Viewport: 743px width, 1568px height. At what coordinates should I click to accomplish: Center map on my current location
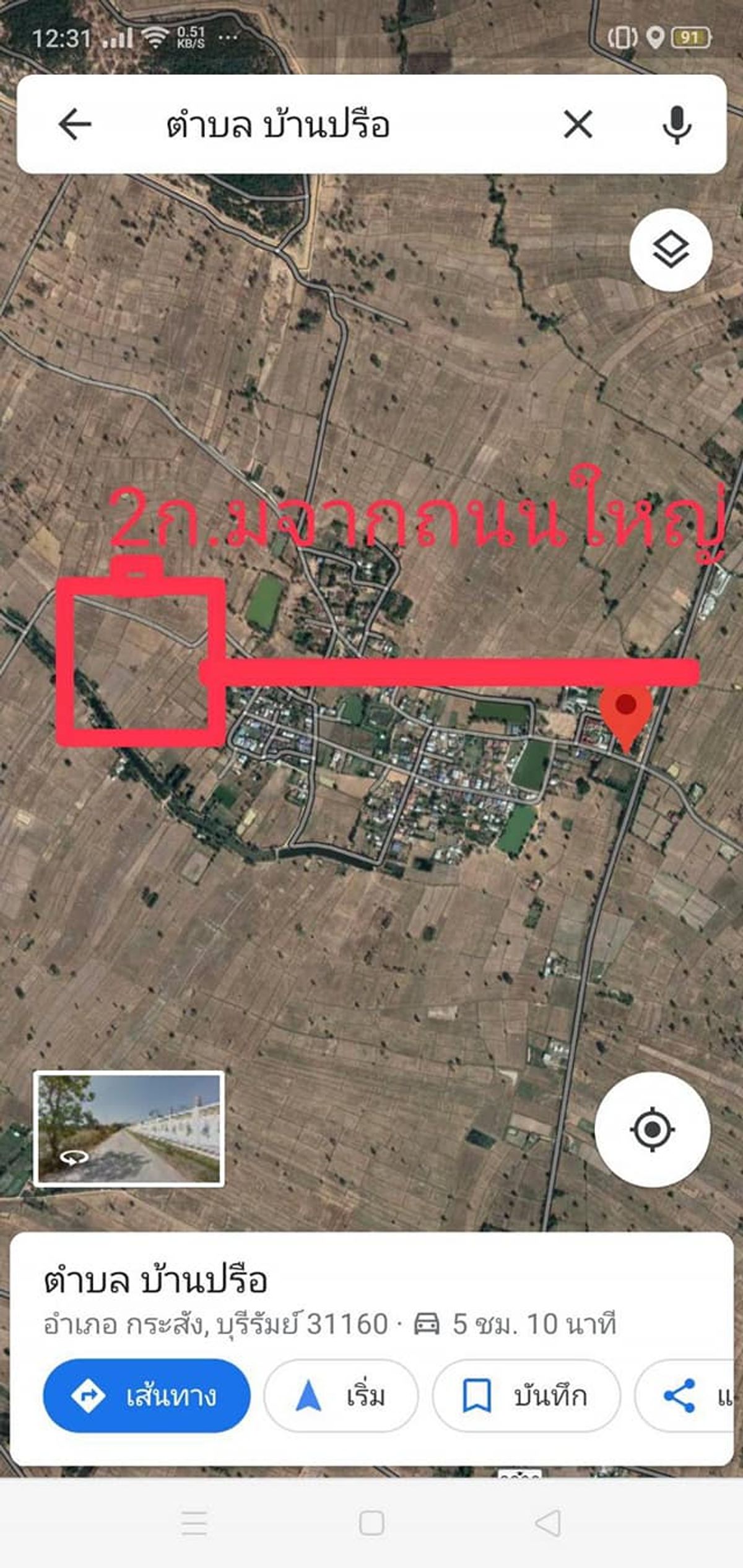click(x=652, y=1130)
